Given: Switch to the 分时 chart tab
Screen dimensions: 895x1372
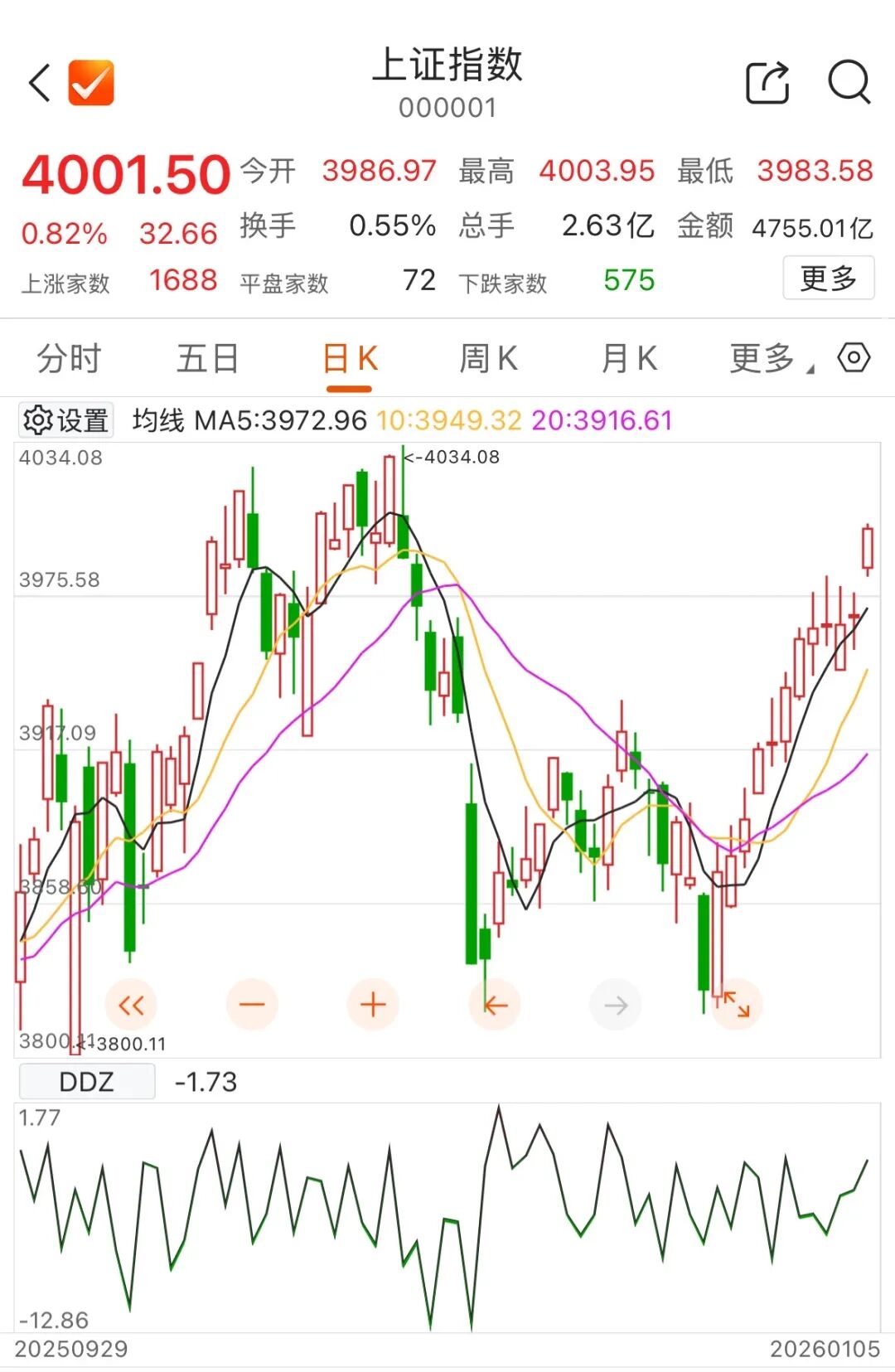Looking at the screenshot, I should coord(69,359).
